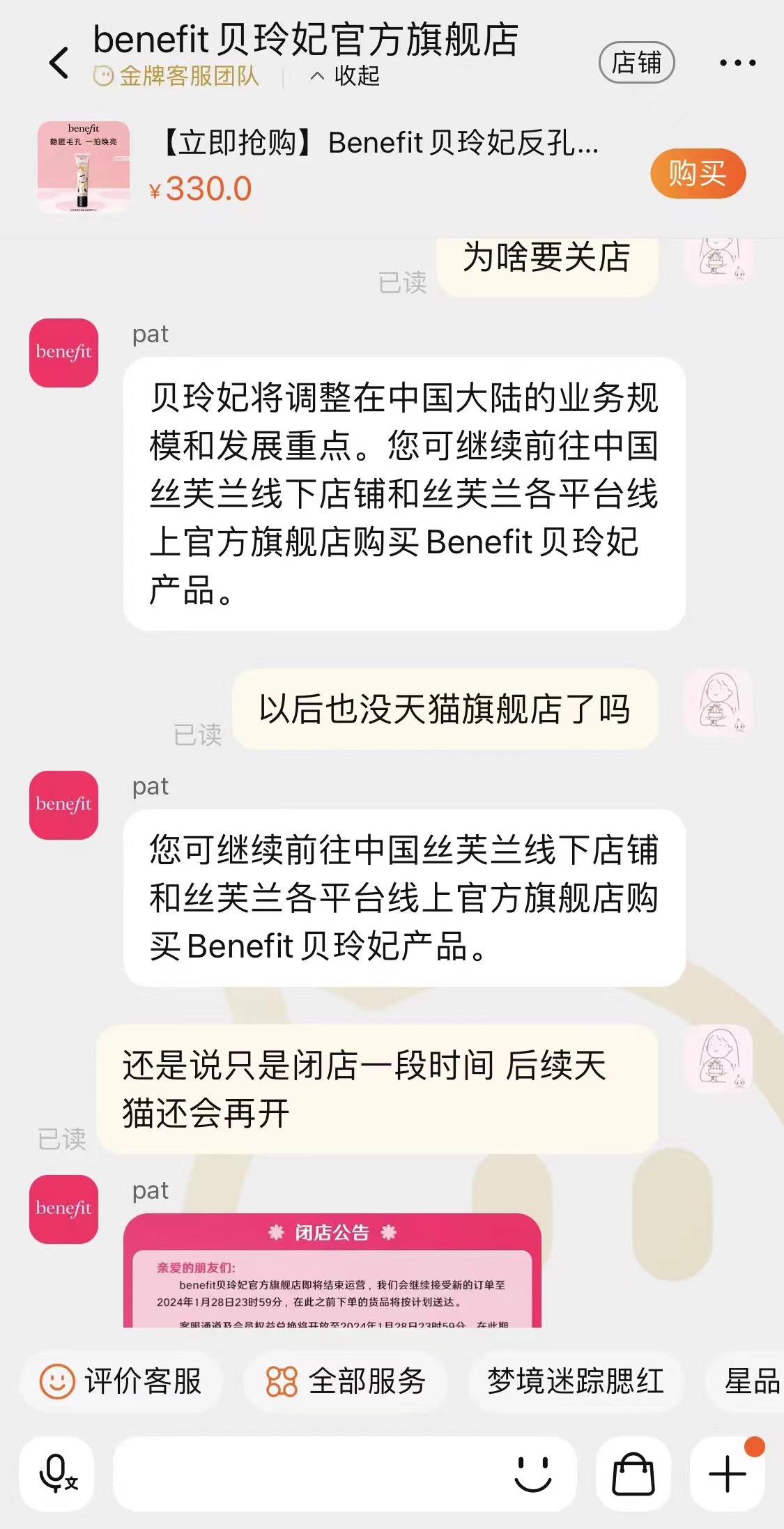
Task: Focus the message text field
Action: click(x=307, y=1473)
